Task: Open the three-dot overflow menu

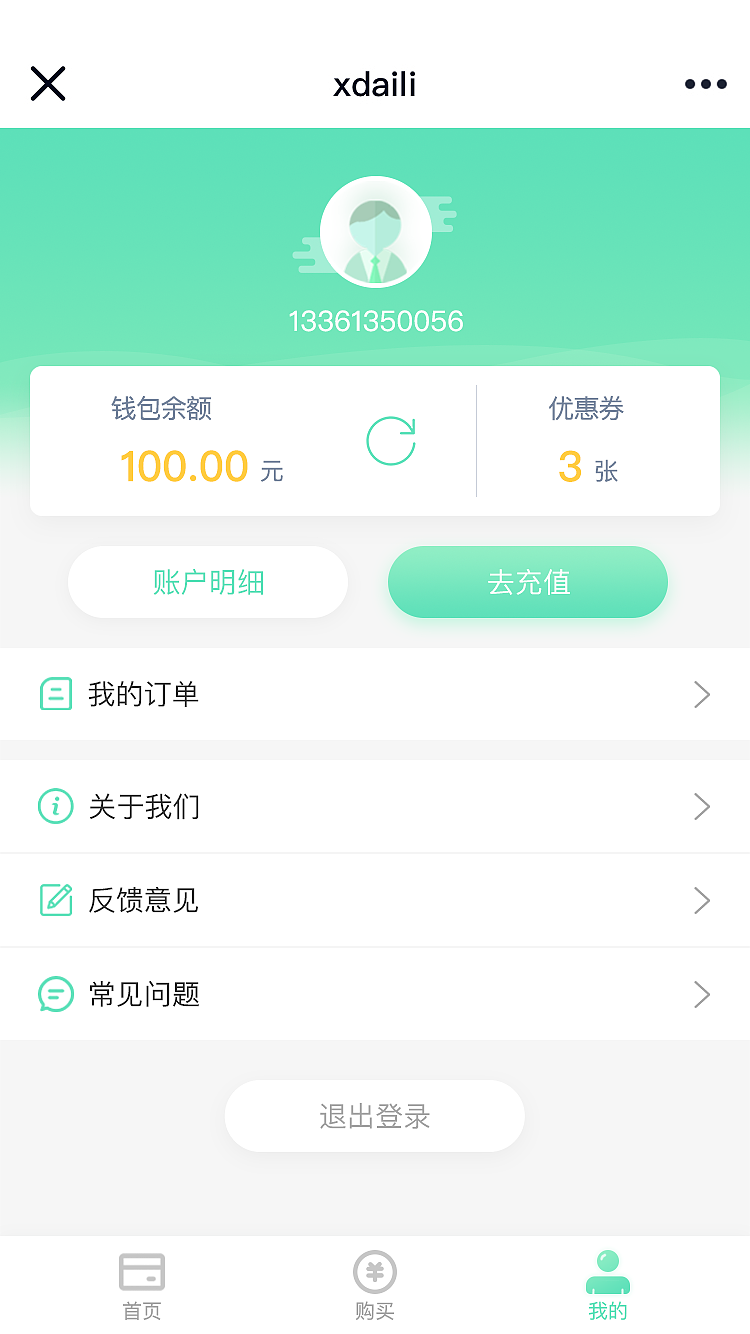Action: [x=705, y=84]
